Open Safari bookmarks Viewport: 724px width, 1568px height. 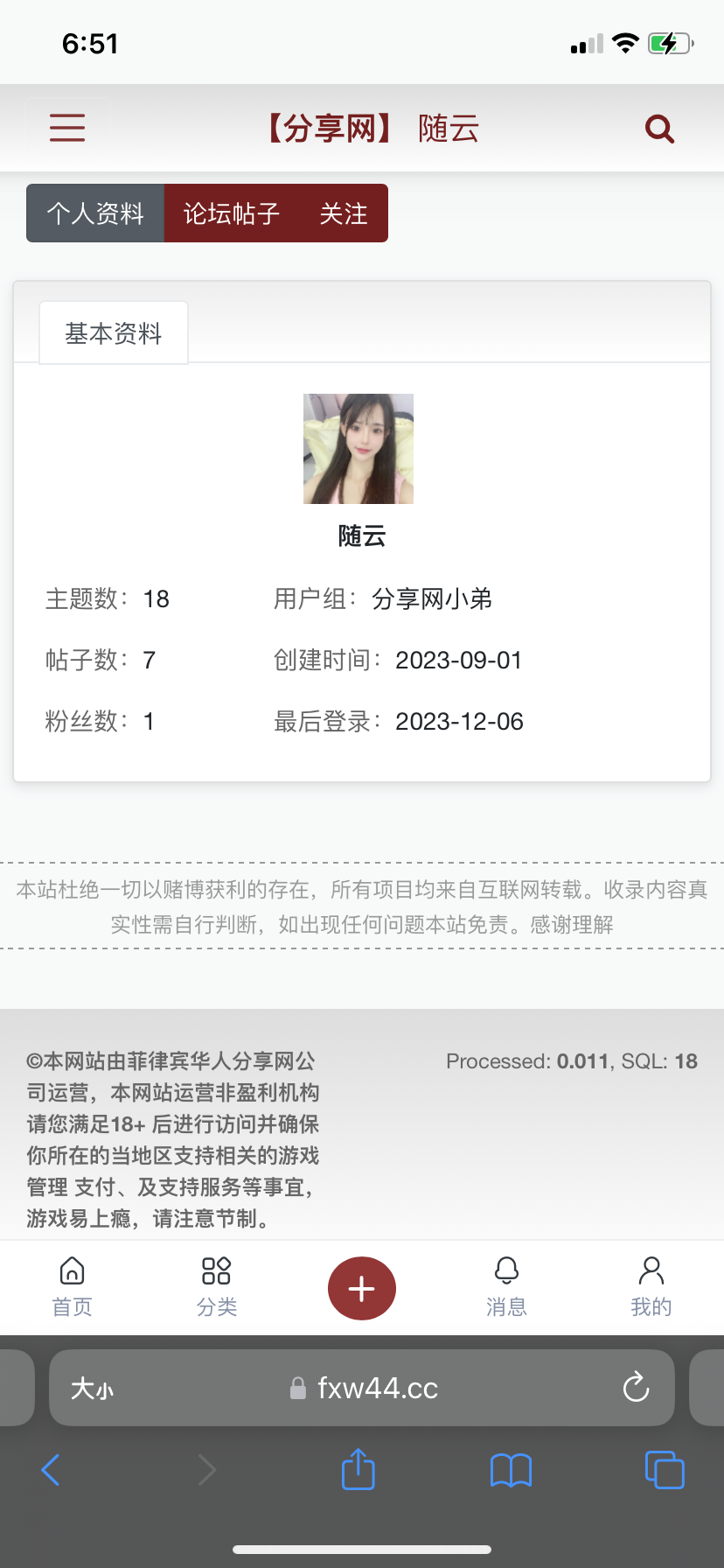(511, 1470)
